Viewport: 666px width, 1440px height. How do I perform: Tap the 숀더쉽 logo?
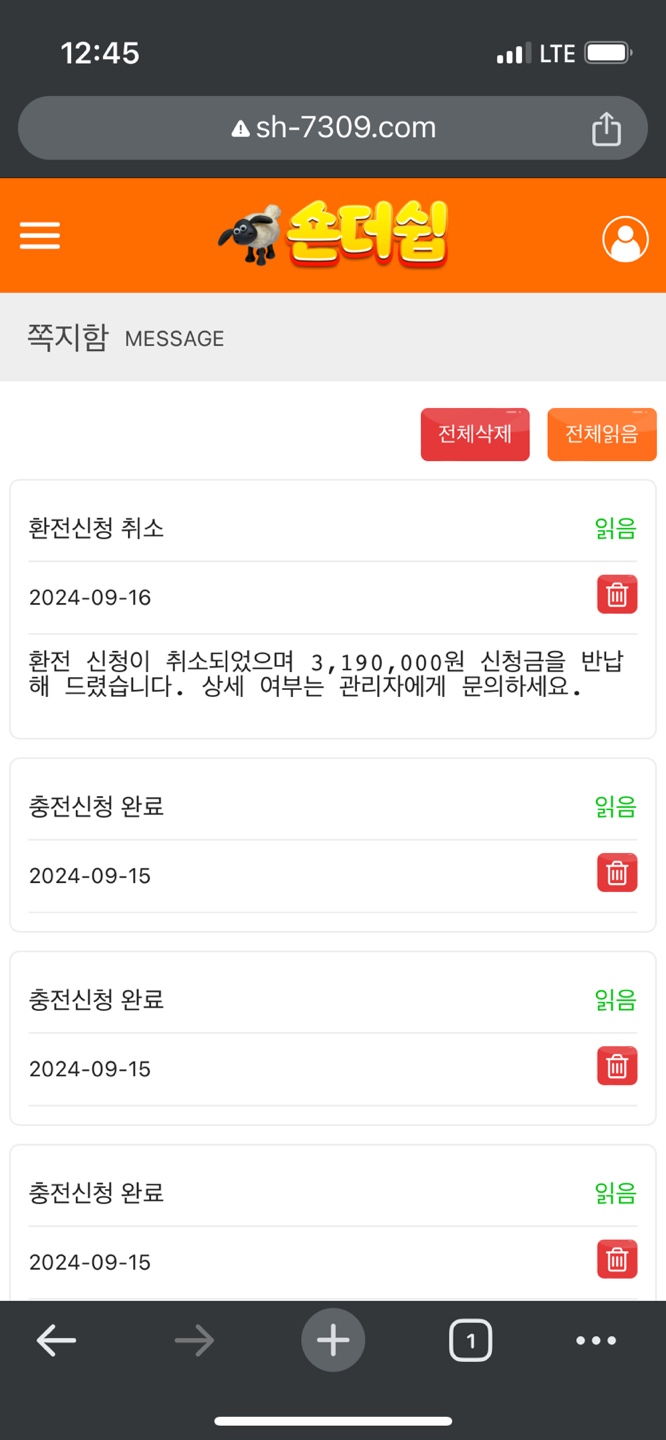coord(333,236)
